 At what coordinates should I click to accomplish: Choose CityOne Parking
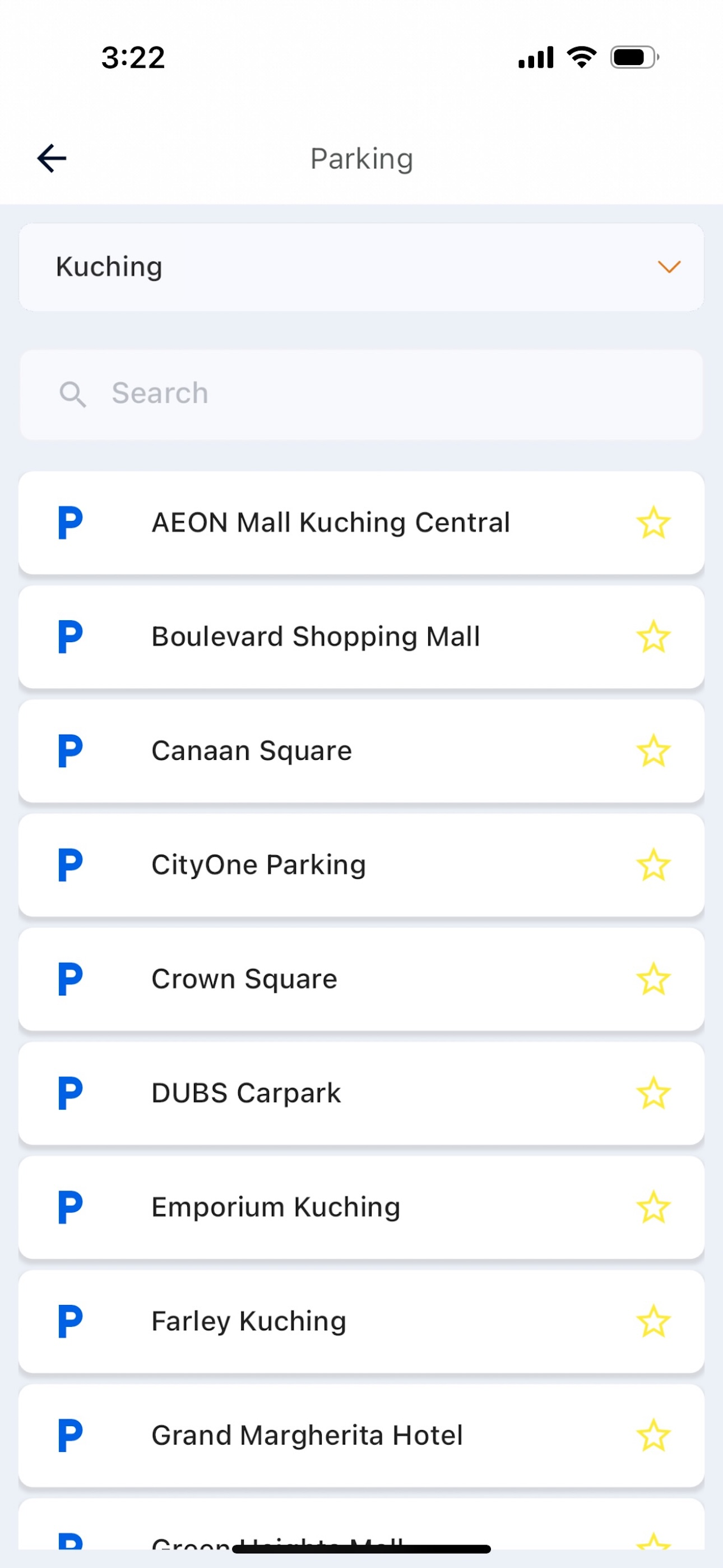click(361, 865)
